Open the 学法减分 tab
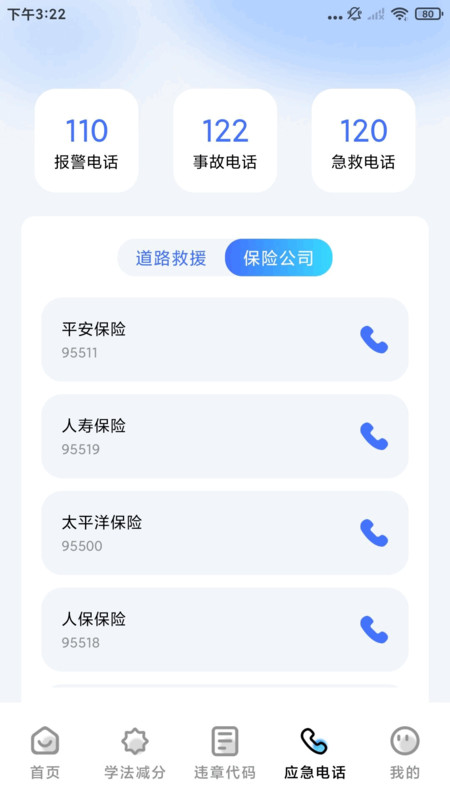The width and height of the screenshot is (450, 800). coord(135,753)
